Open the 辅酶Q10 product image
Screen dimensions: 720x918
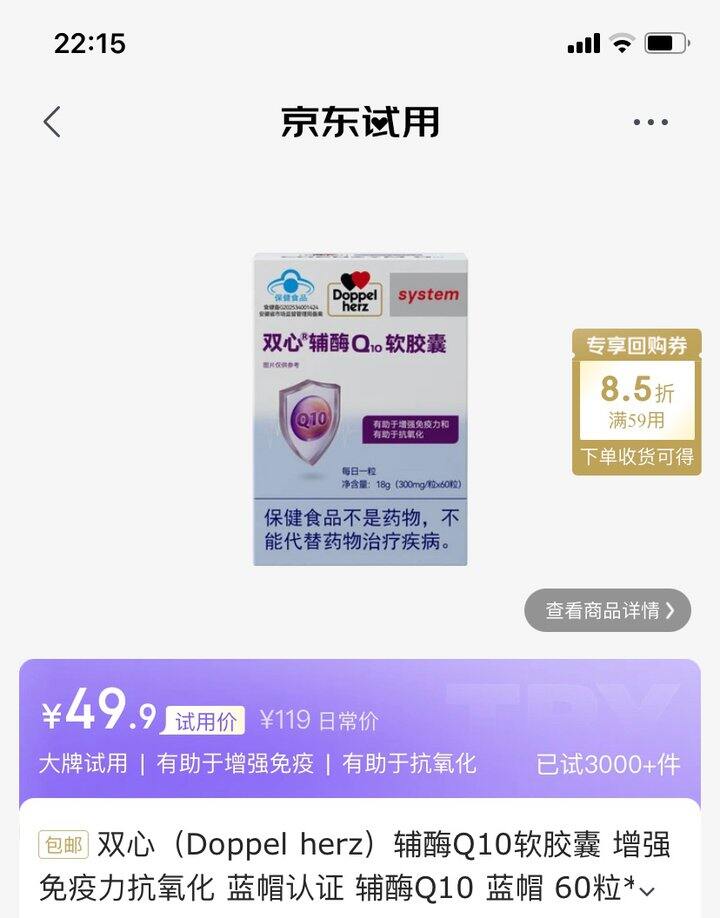click(x=360, y=408)
